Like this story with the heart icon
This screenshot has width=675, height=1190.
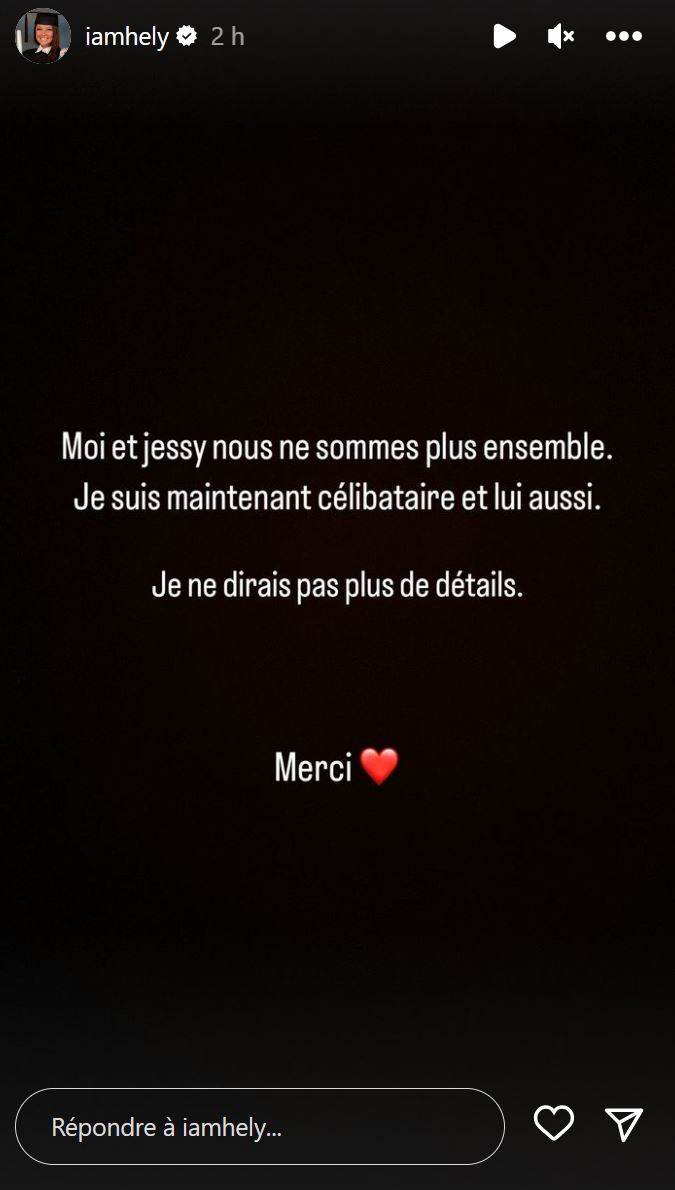click(554, 1123)
